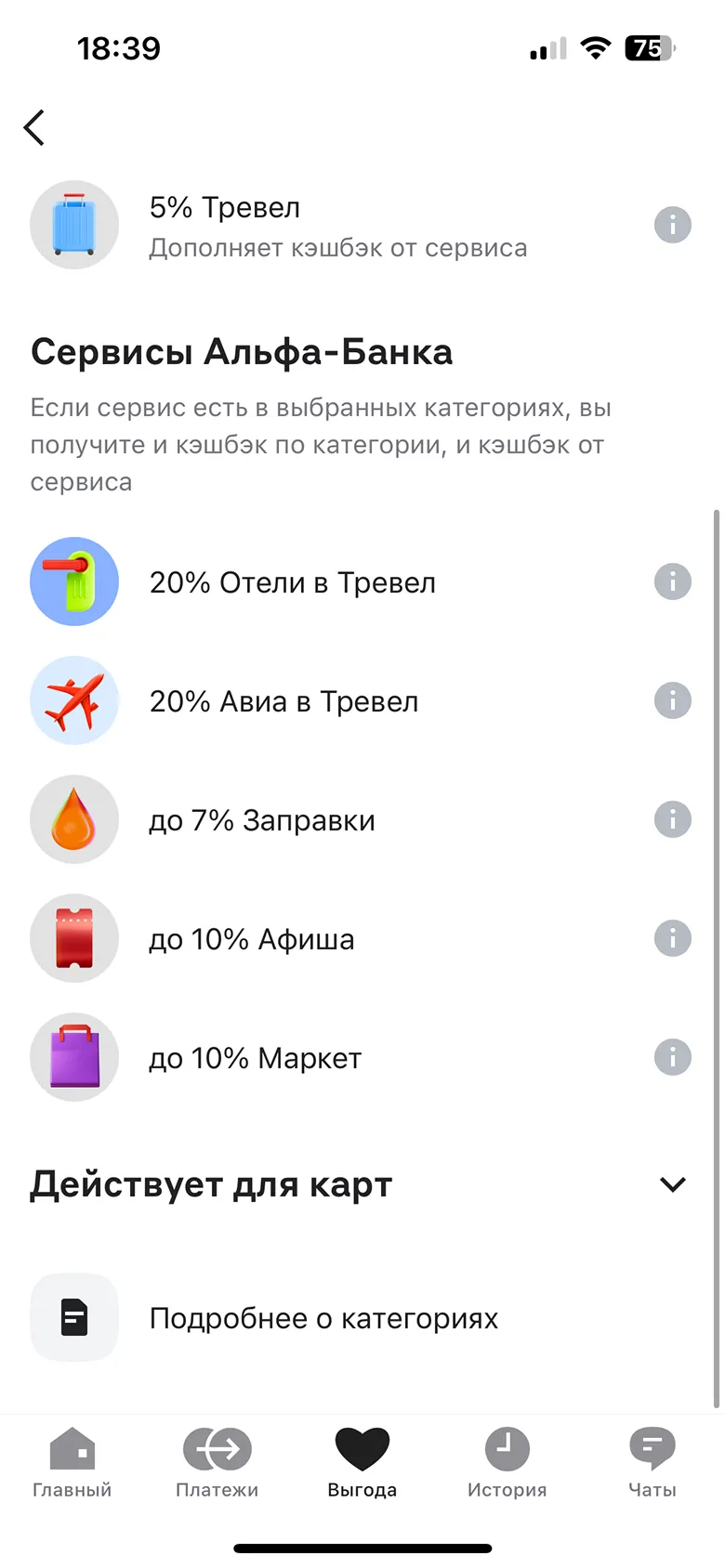Go back using the top arrow
Screen dimensions: 725x1568
coord(34,128)
